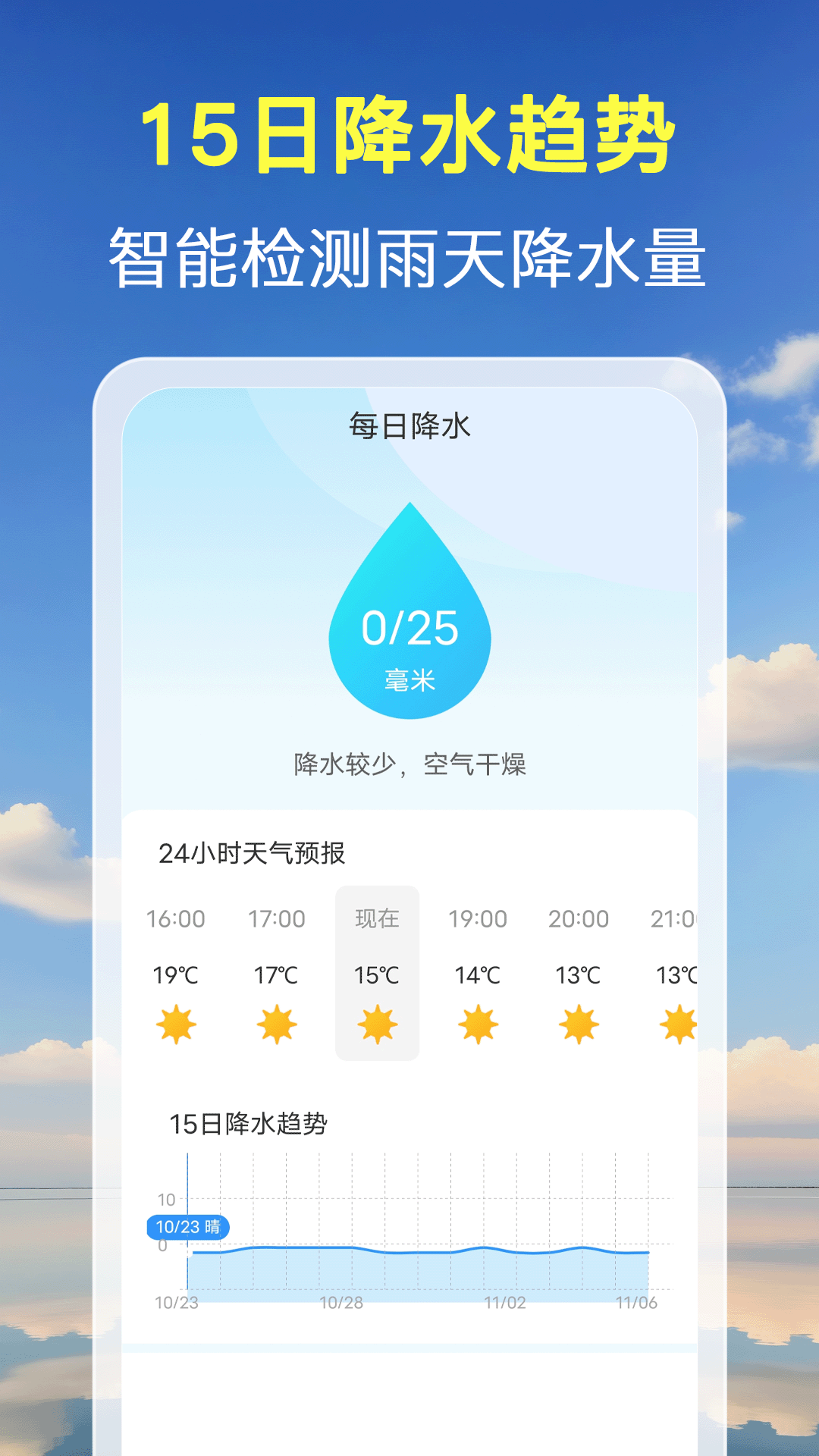Open the 每日降水 daily precipitation header
819x1456 pixels.
(x=409, y=425)
